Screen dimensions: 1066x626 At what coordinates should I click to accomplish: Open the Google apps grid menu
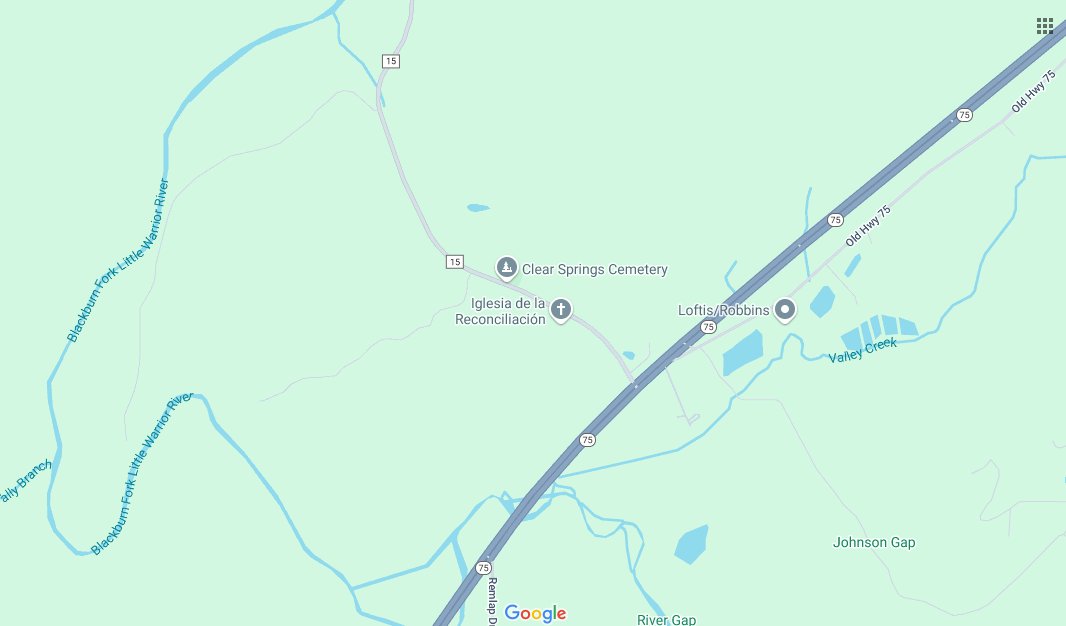pyautogui.click(x=1045, y=26)
